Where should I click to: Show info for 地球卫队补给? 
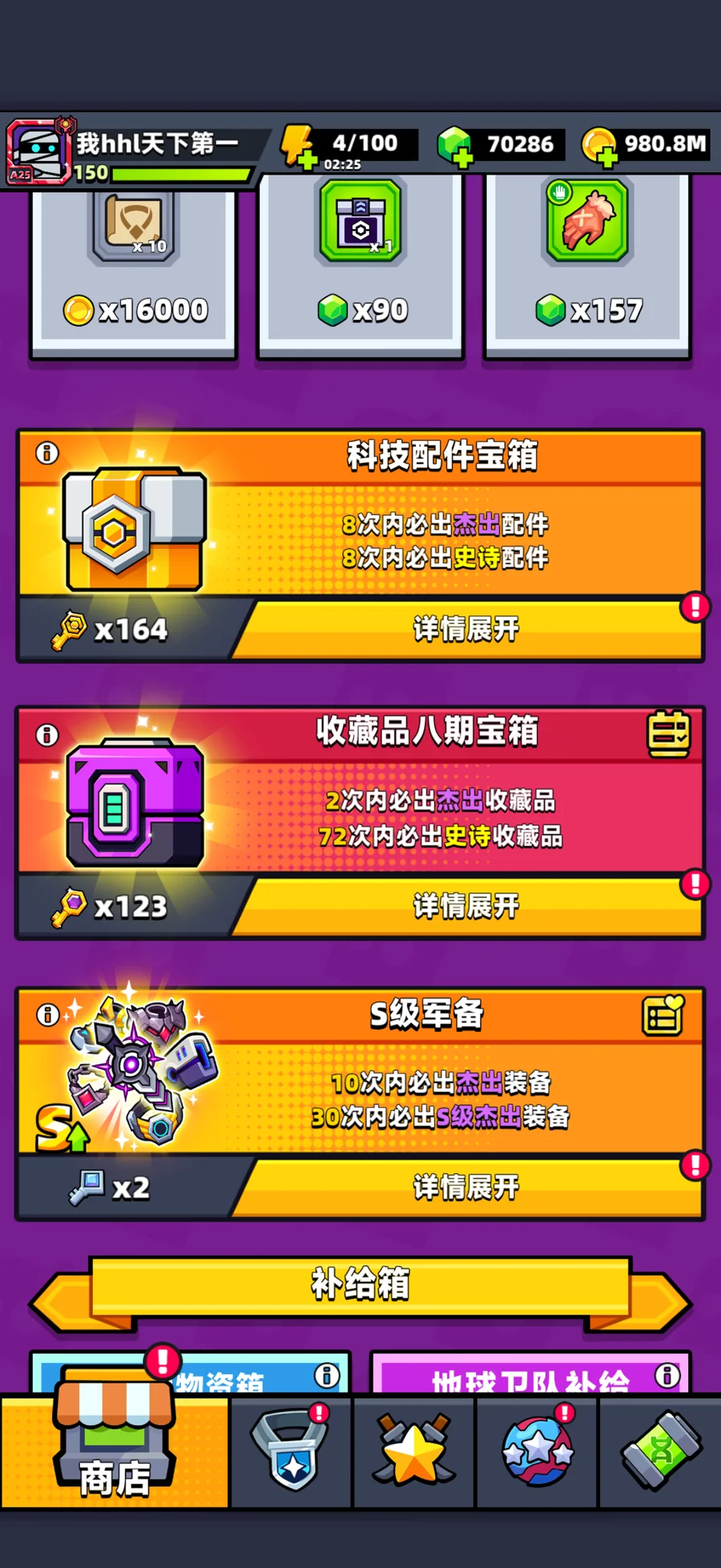click(x=667, y=1376)
